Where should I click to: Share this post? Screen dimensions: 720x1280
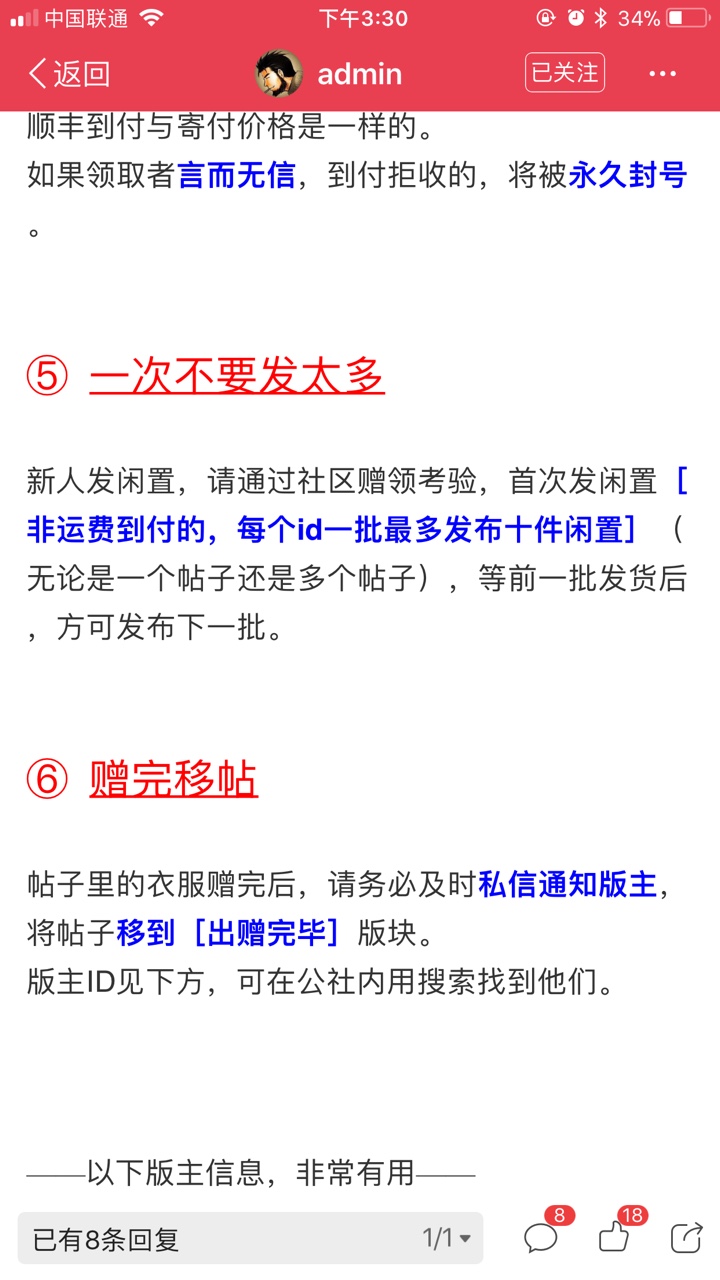tap(686, 1237)
